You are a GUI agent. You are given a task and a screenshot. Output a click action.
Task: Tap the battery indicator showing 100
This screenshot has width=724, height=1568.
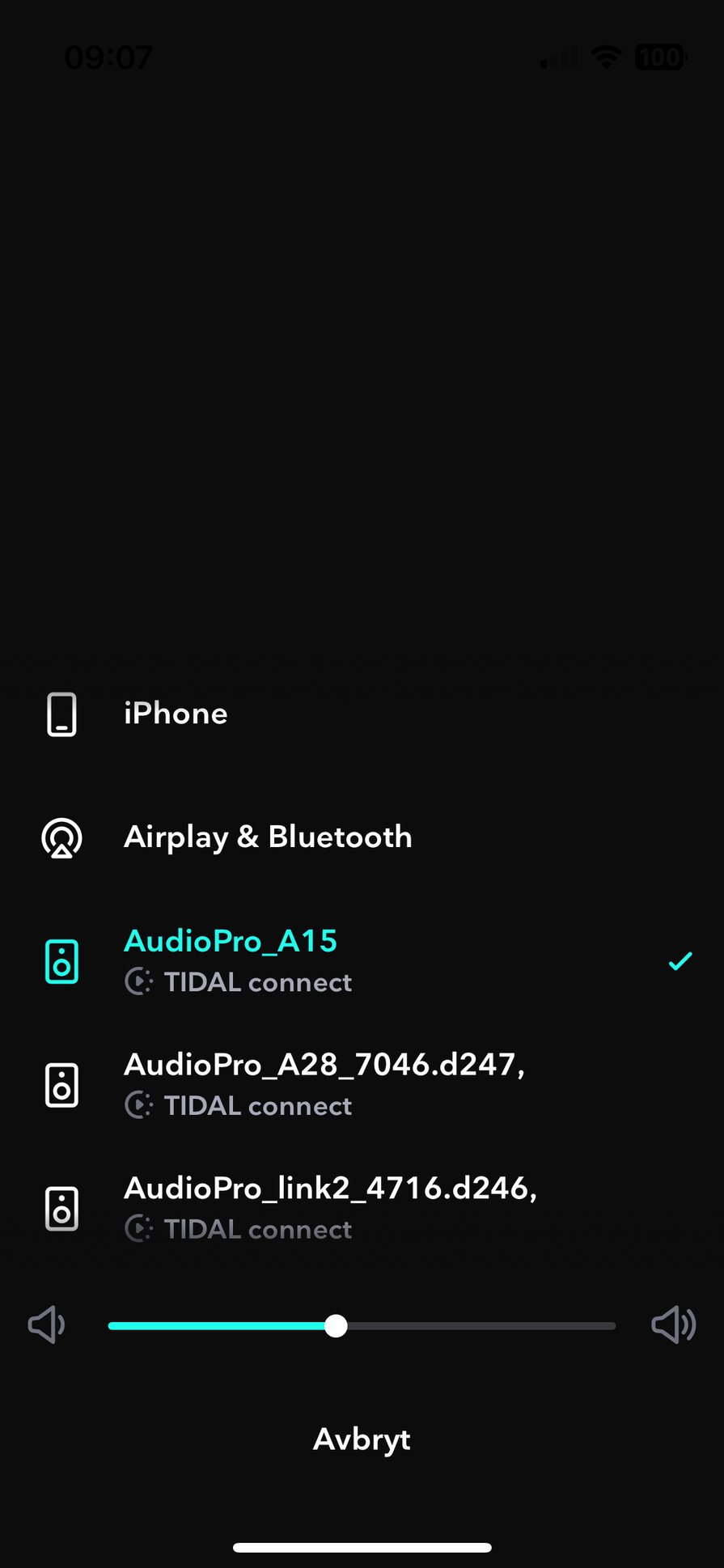click(659, 57)
